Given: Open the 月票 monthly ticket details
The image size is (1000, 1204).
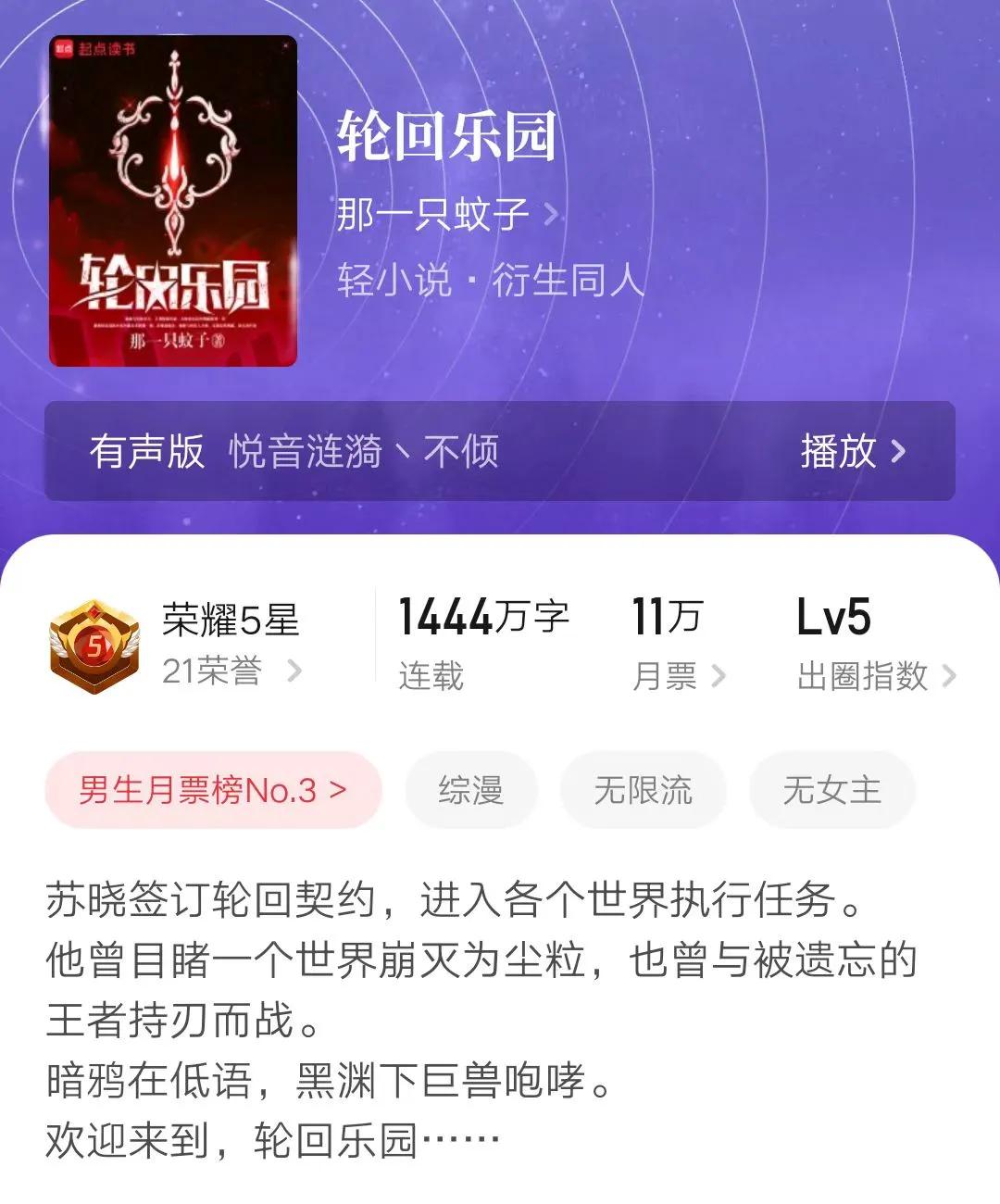Looking at the screenshot, I should click(x=678, y=676).
